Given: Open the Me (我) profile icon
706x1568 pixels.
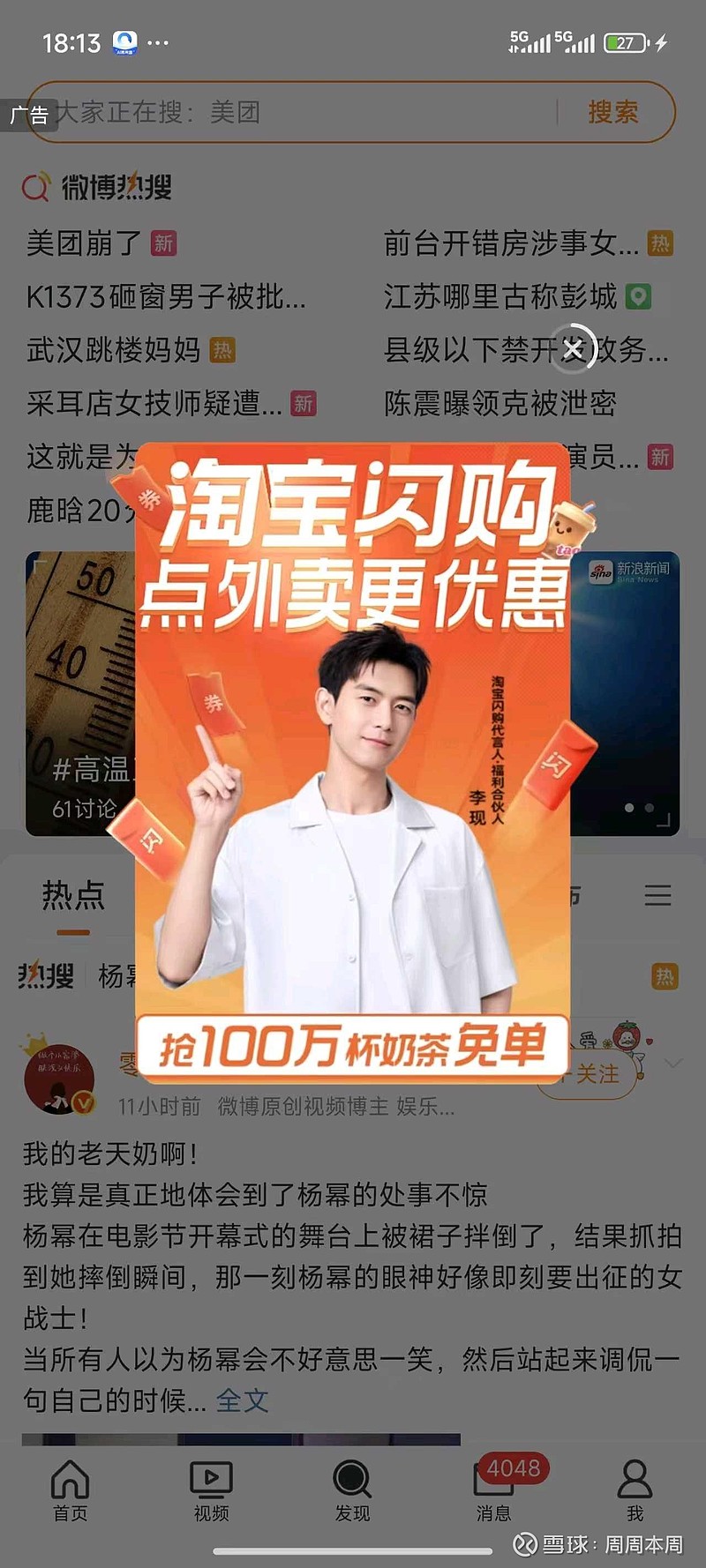Looking at the screenshot, I should tap(634, 1476).
